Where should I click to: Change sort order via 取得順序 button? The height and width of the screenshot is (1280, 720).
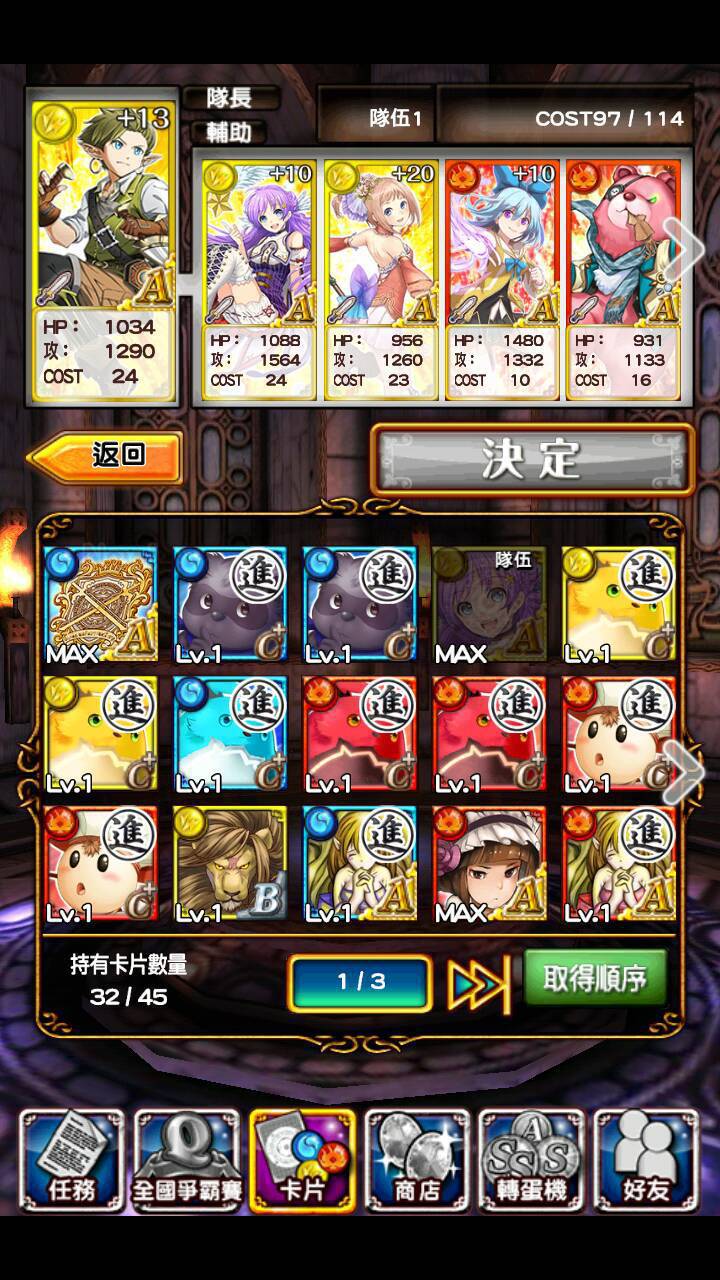point(594,979)
